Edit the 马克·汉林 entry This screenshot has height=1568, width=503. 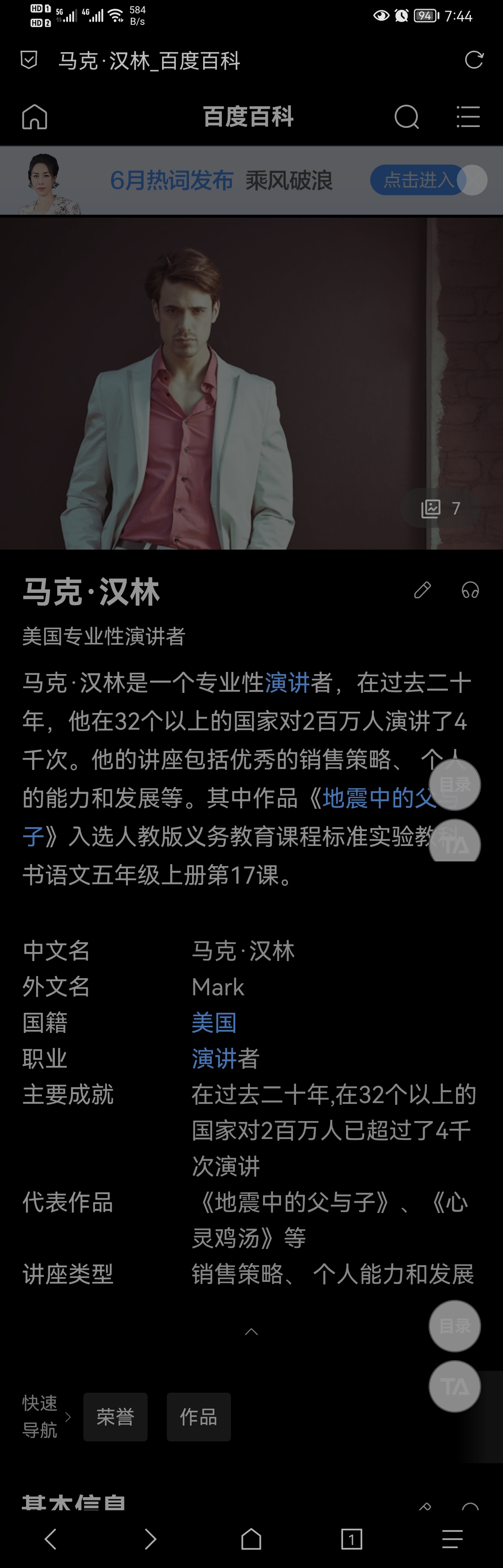pos(422,590)
